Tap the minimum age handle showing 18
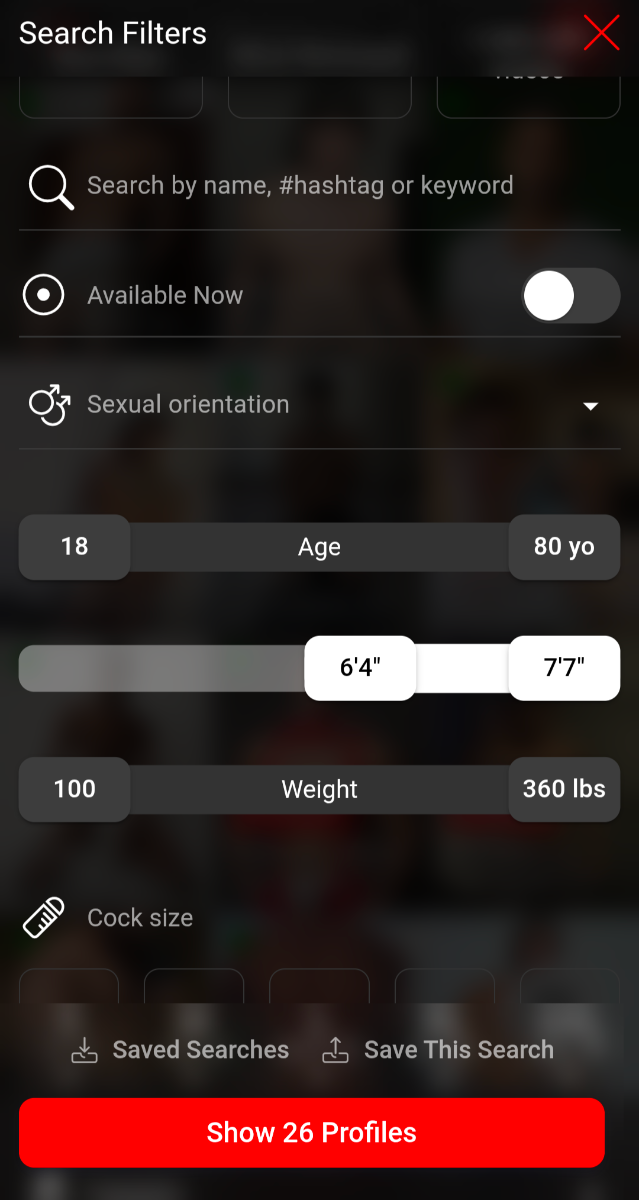This screenshot has height=1200, width=639. click(75, 547)
